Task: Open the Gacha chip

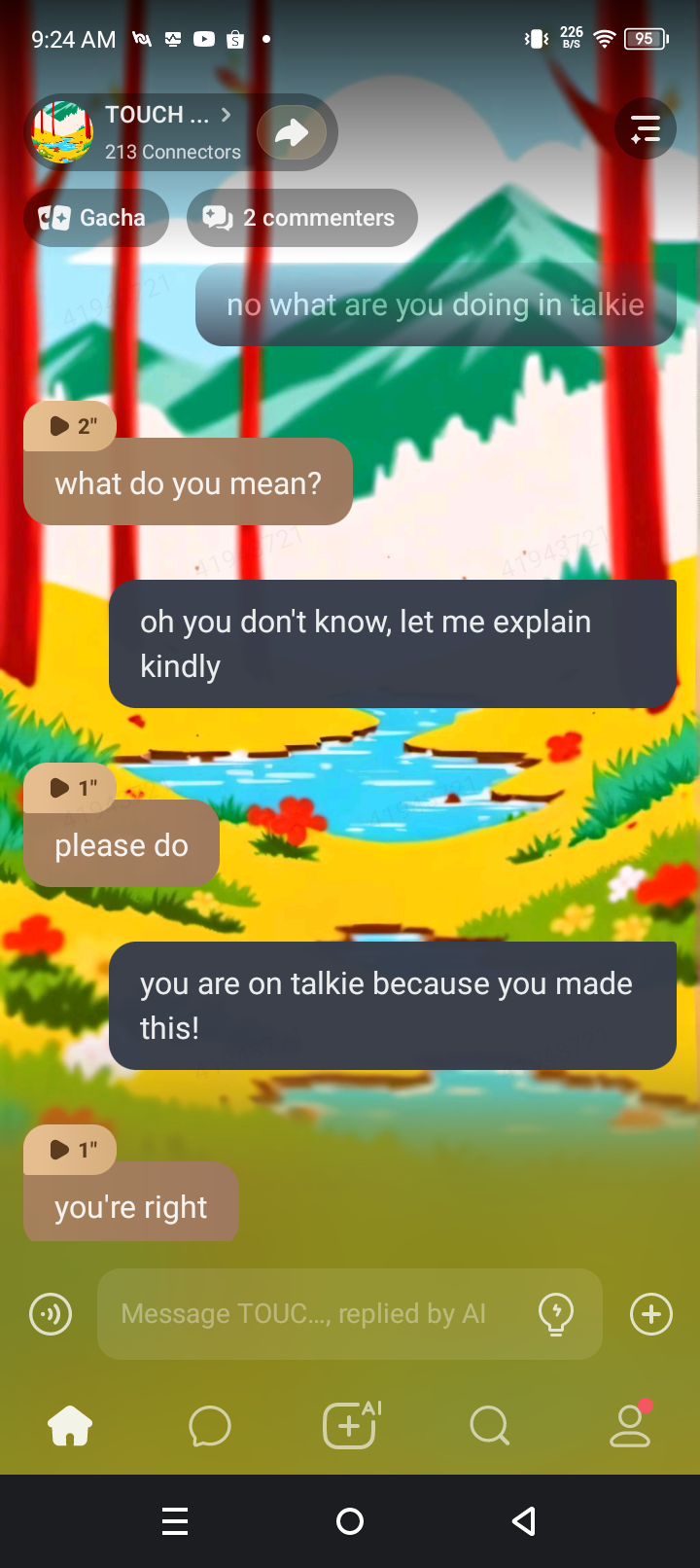Action: click(95, 218)
